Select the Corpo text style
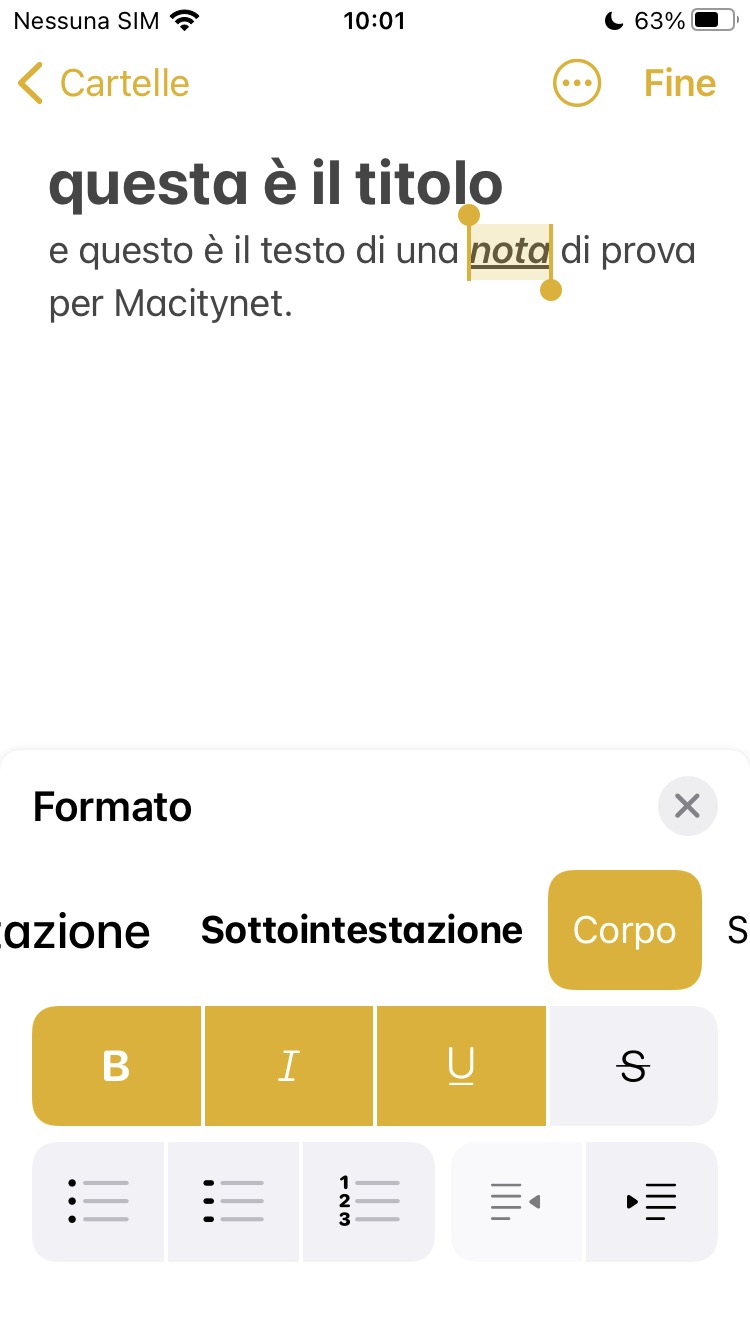The width and height of the screenshot is (750, 1334). (x=624, y=930)
